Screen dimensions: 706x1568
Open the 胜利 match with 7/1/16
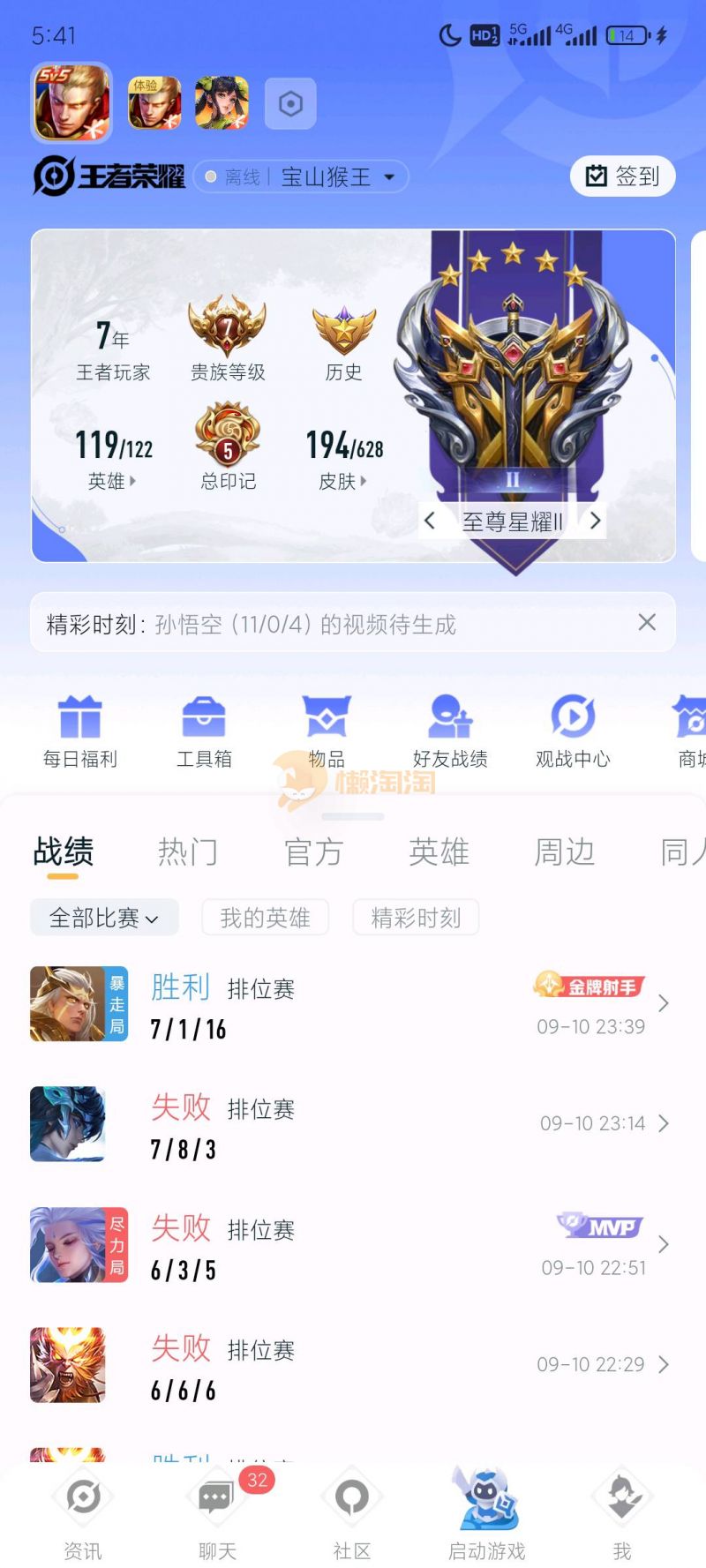353,1005
